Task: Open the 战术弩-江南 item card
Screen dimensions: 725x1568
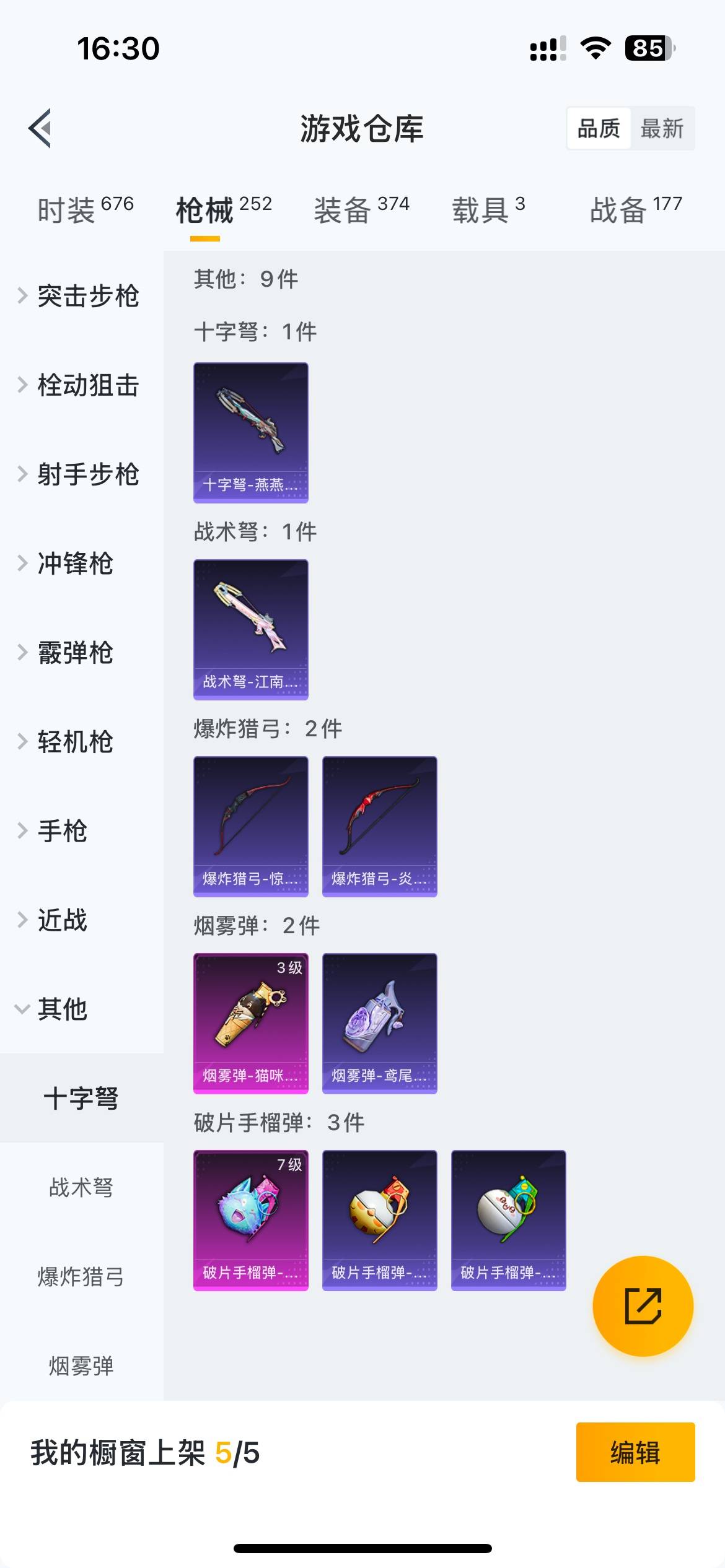Action: tap(251, 629)
